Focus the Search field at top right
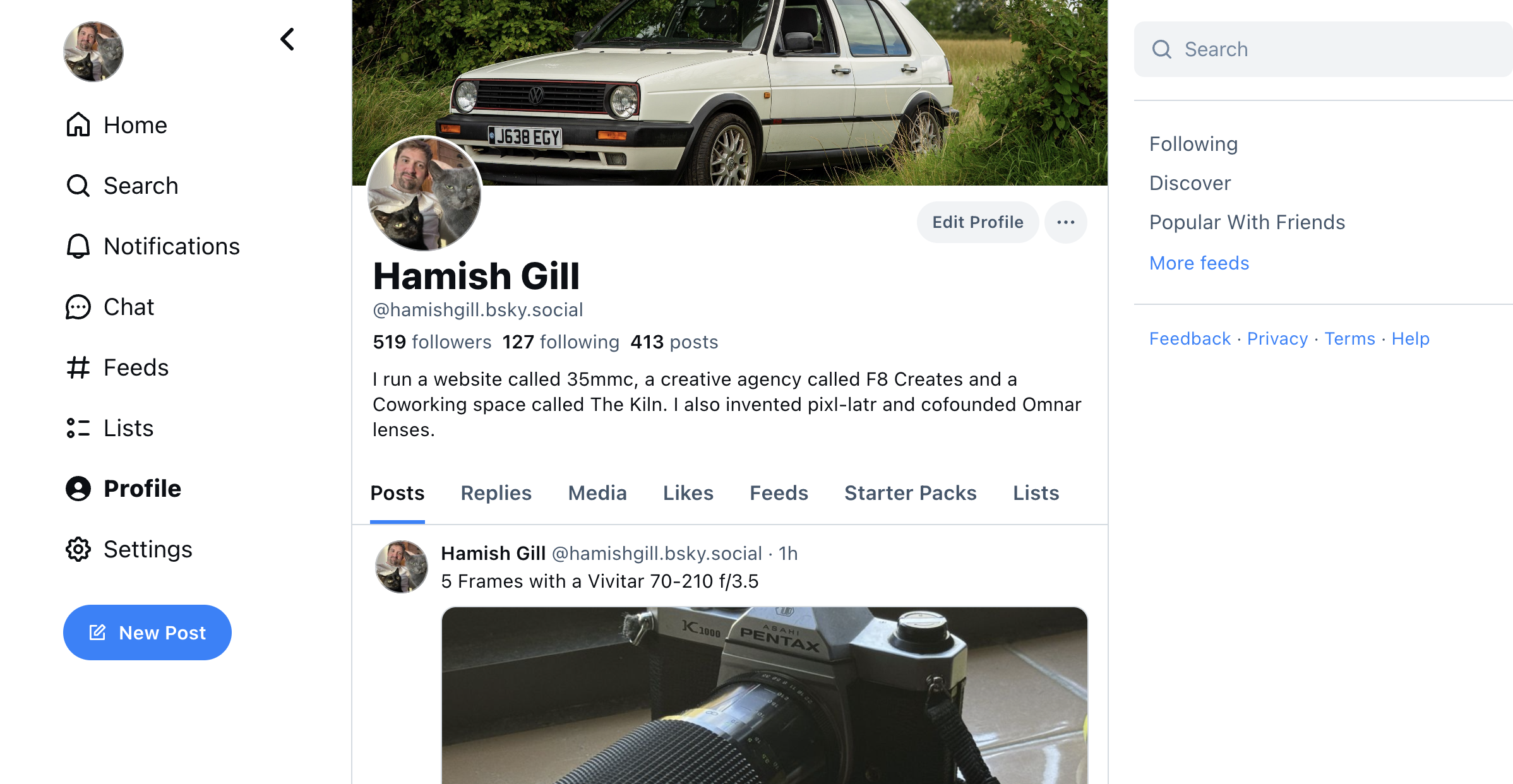This screenshot has width=1513, height=784. tap(1326, 49)
